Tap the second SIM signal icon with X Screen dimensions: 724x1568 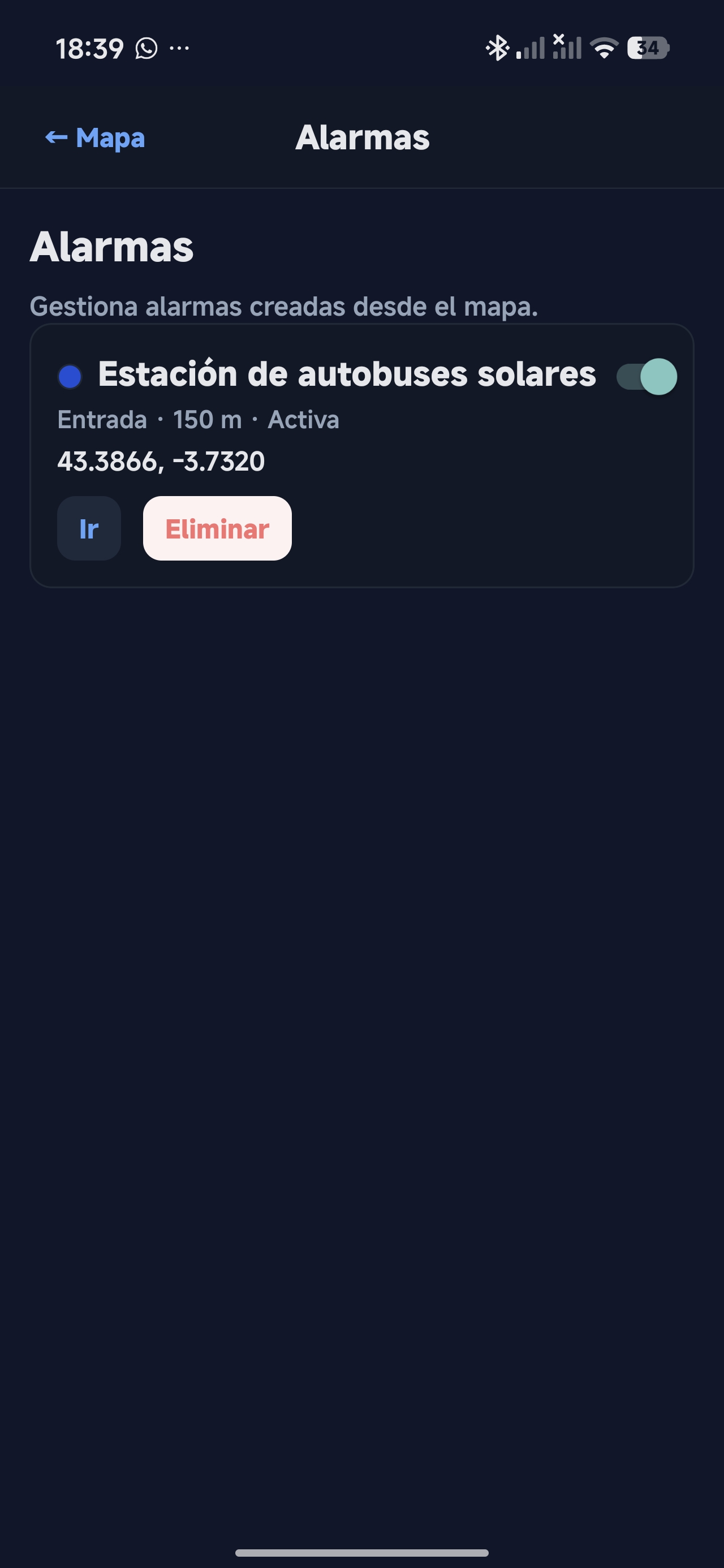pos(564,49)
